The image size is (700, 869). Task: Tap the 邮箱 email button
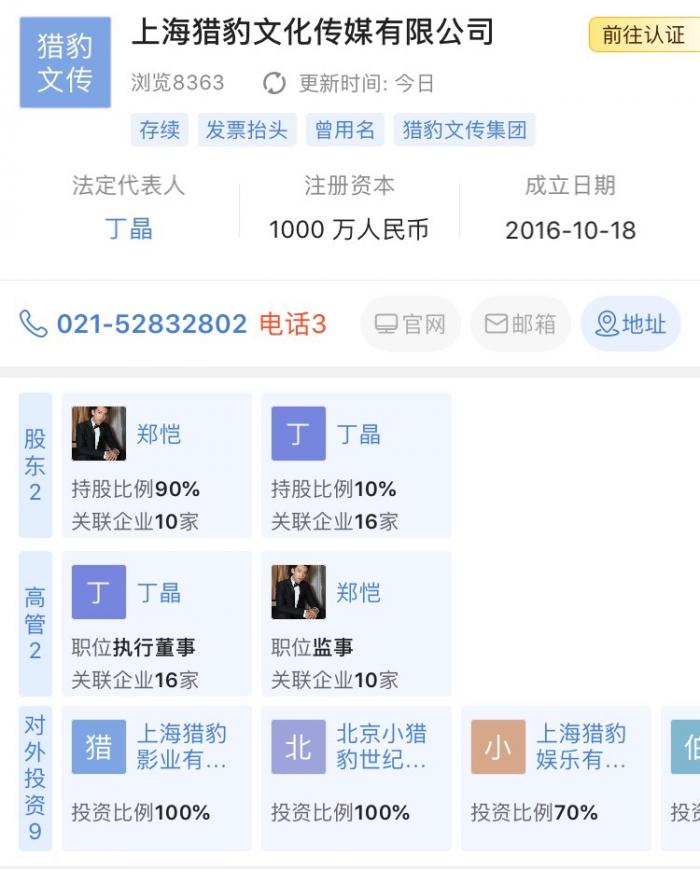tap(520, 324)
